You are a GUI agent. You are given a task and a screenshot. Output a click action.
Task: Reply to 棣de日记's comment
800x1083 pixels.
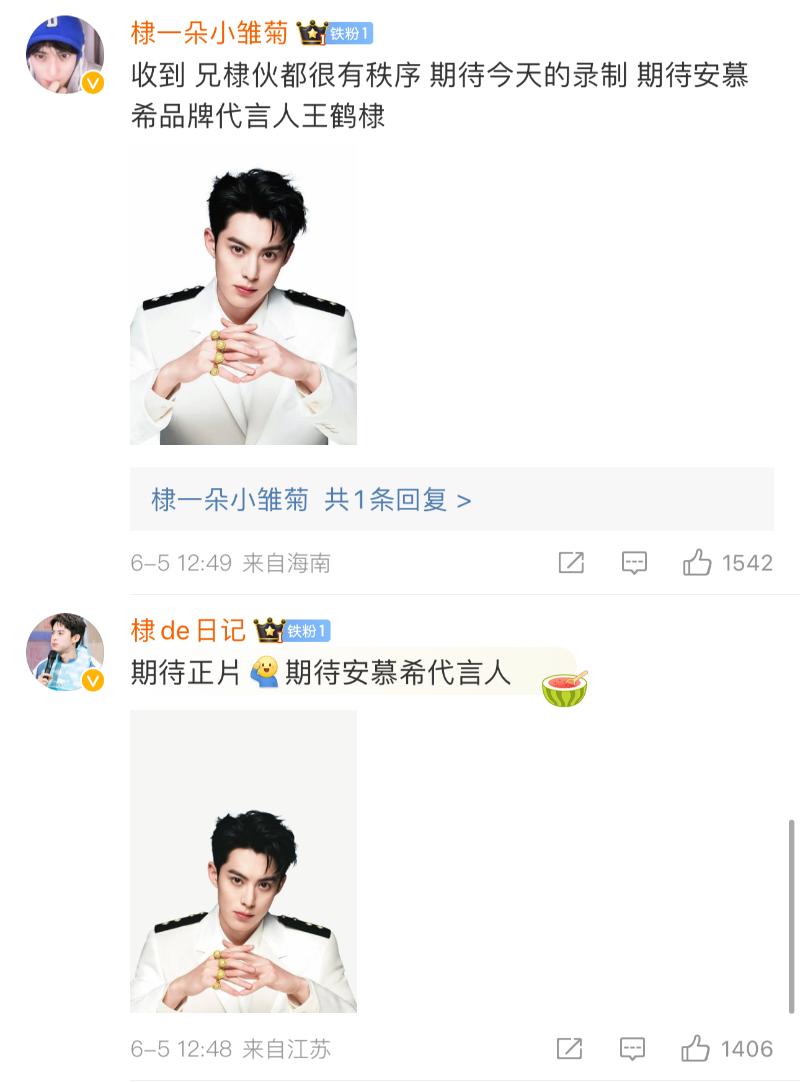tap(632, 1049)
